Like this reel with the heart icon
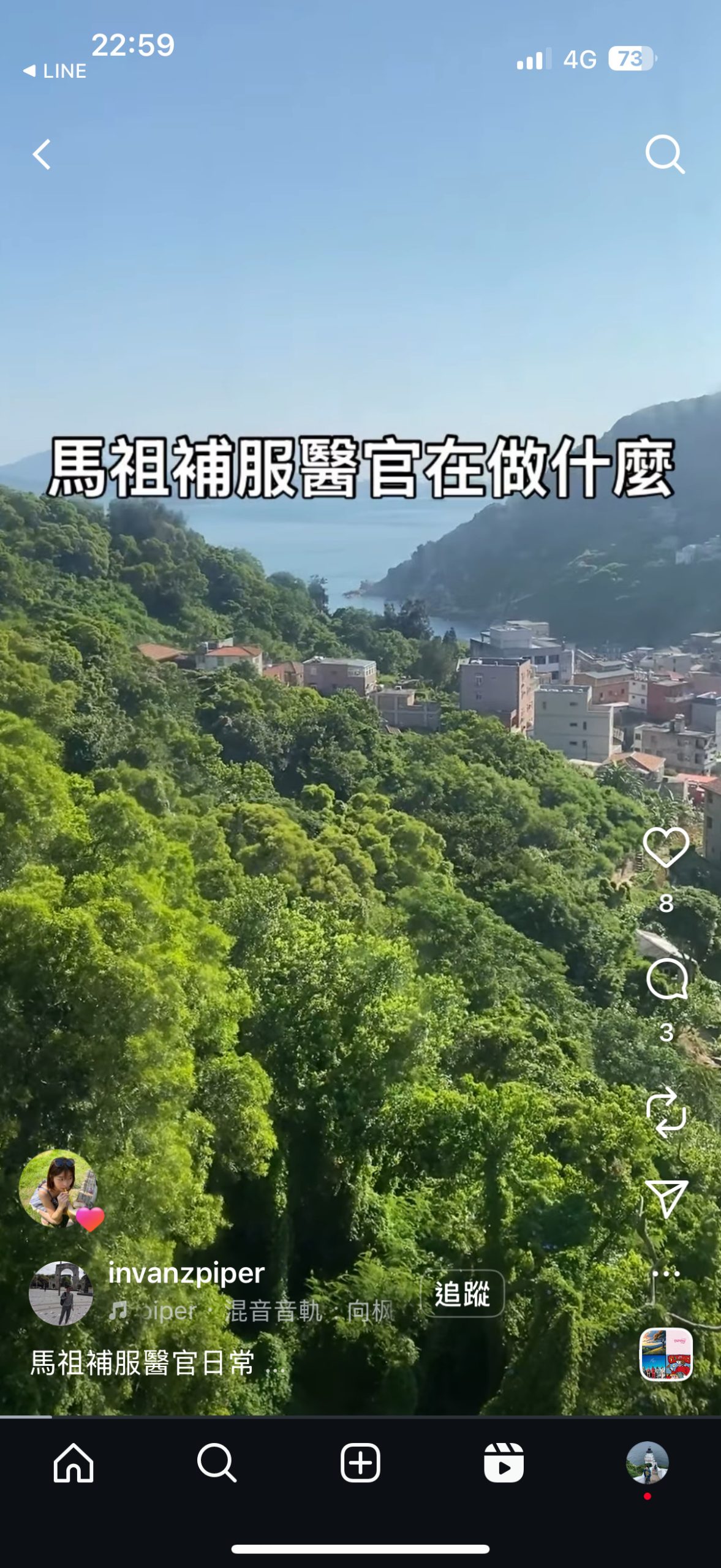The width and height of the screenshot is (721, 1568). [x=666, y=847]
